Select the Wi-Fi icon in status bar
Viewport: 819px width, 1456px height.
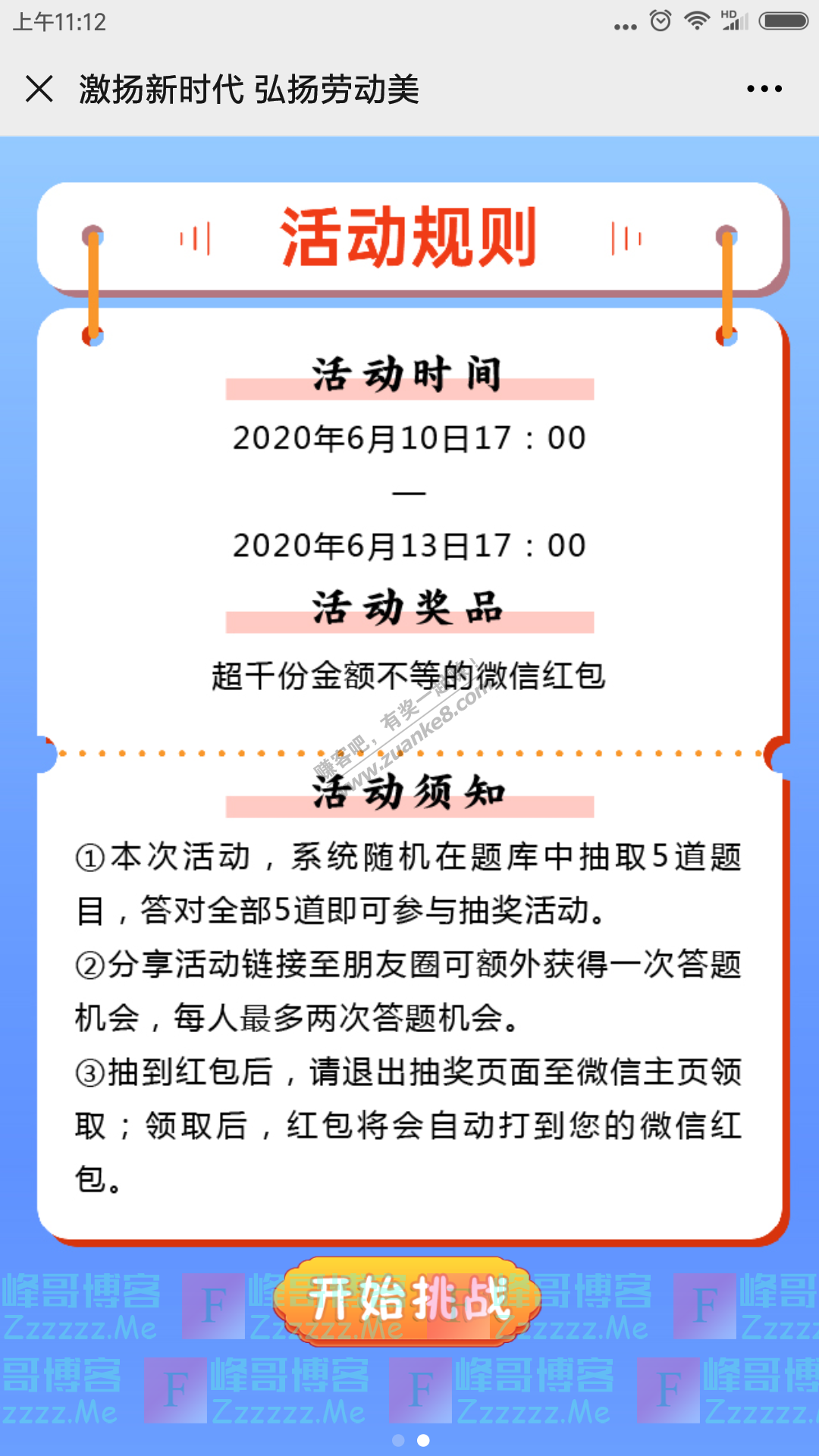tap(698, 20)
